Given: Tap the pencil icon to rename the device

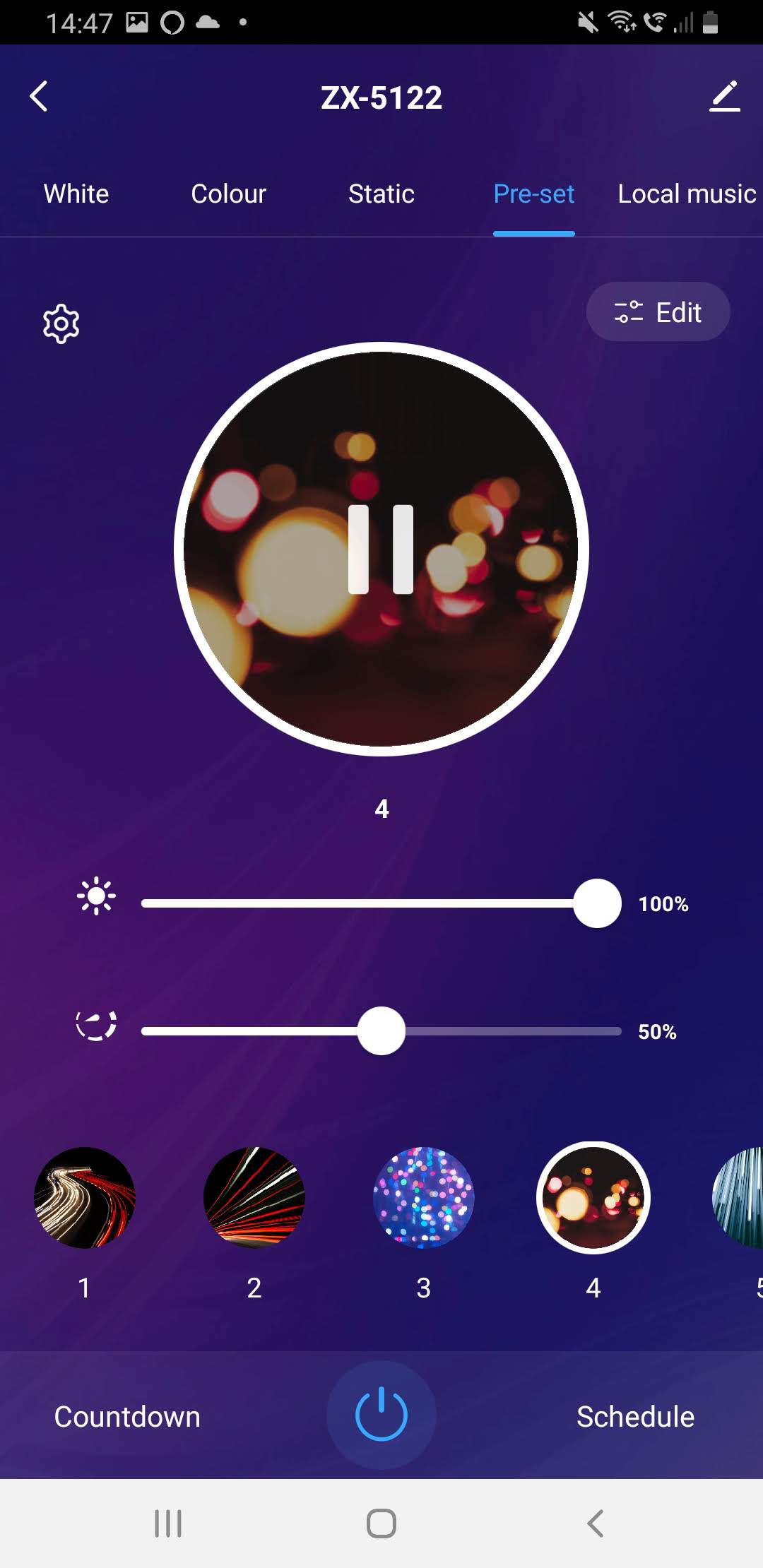Looking at the screenshot, I should click(724, 96).
